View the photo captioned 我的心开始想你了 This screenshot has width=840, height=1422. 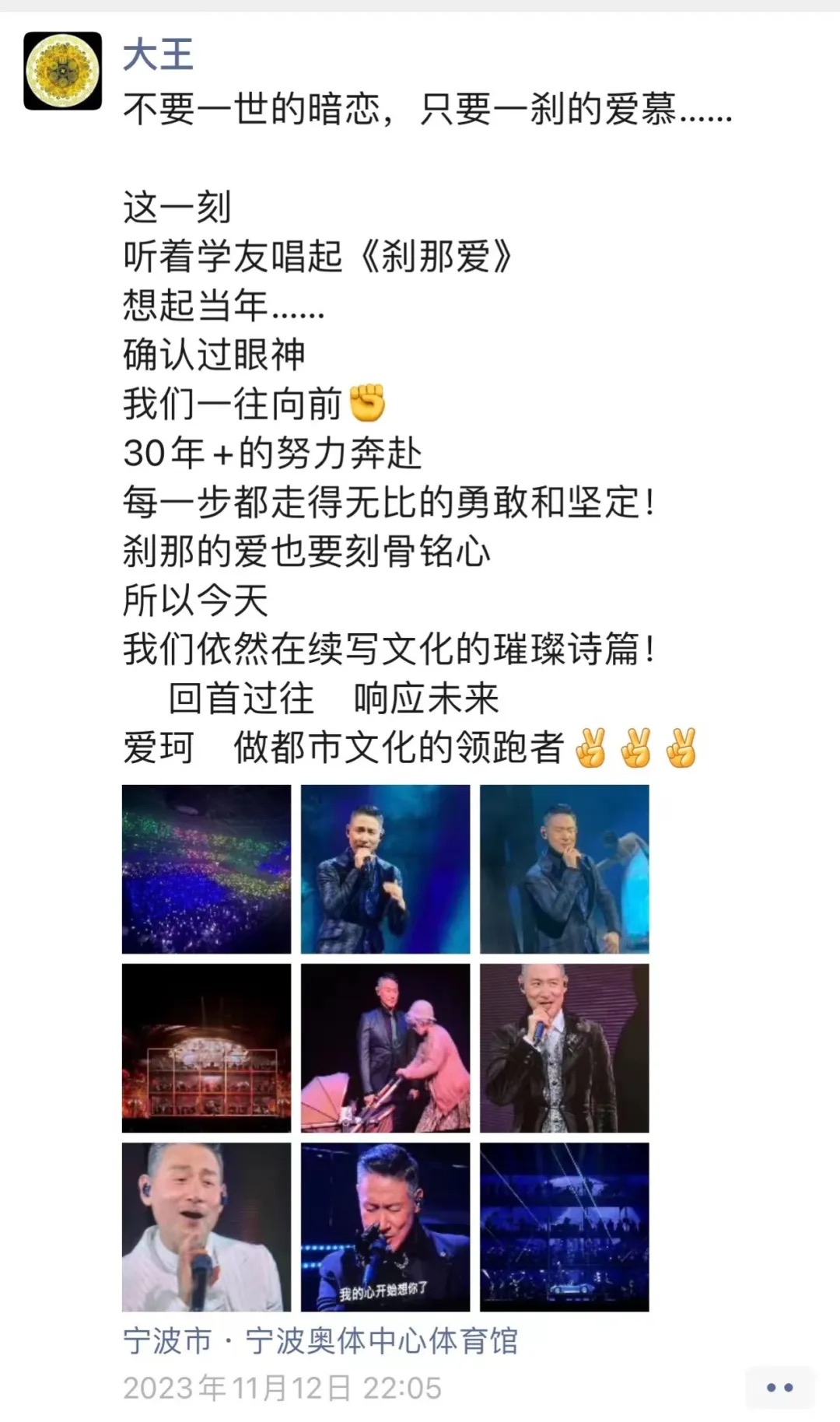(x=385, y=1227)
